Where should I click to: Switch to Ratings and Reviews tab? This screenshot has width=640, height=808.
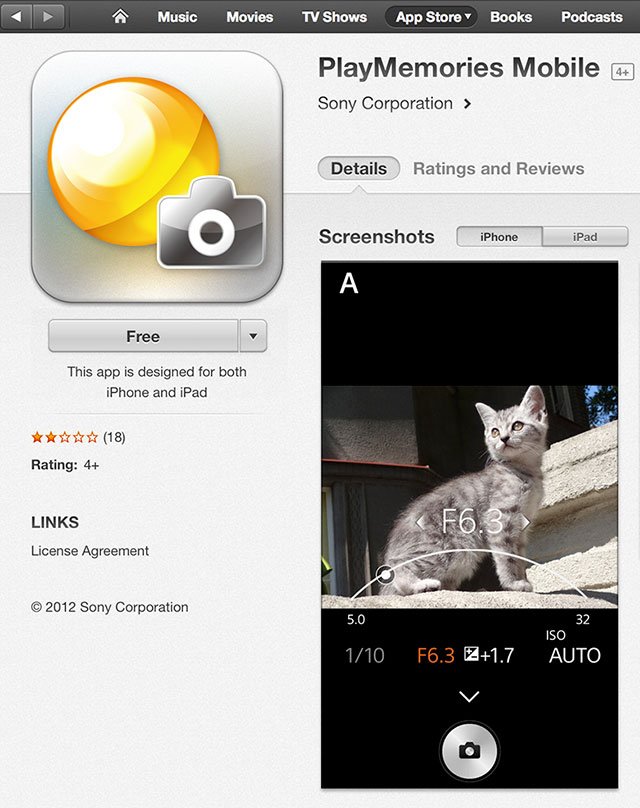[498, 168]
